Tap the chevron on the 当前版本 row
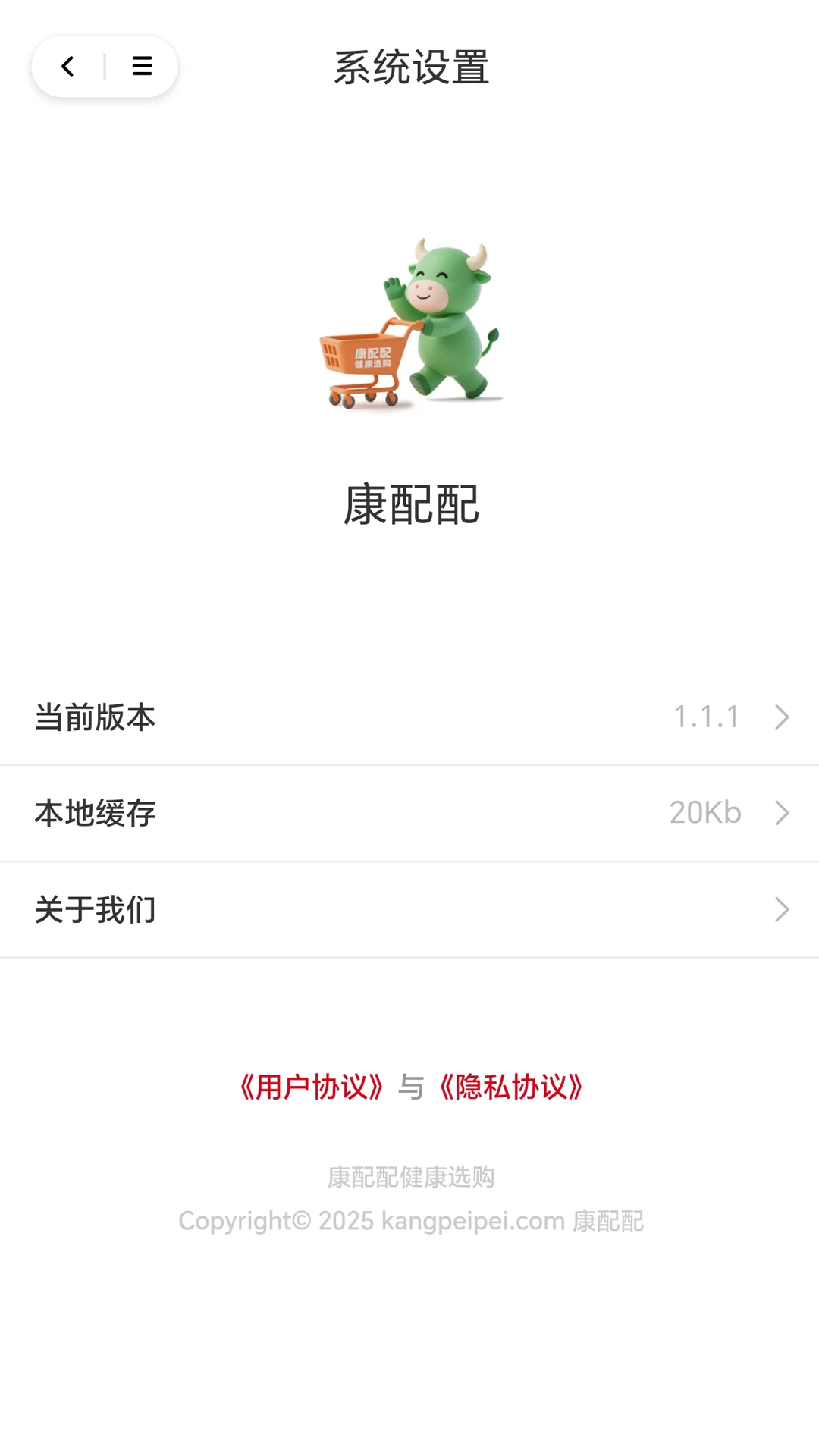Screen dimensions: 819x1456 pos(782,716)
